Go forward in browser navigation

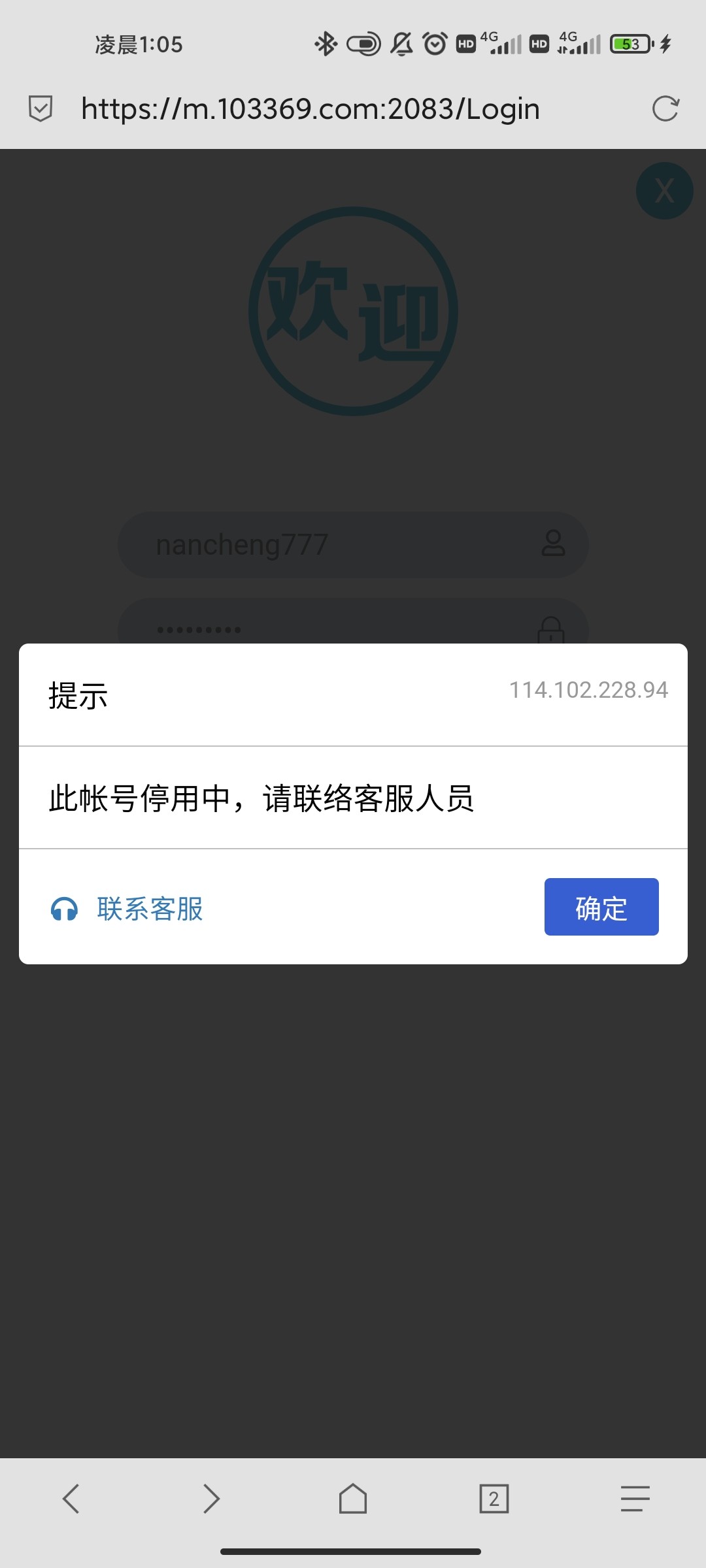coord(211,1498)
